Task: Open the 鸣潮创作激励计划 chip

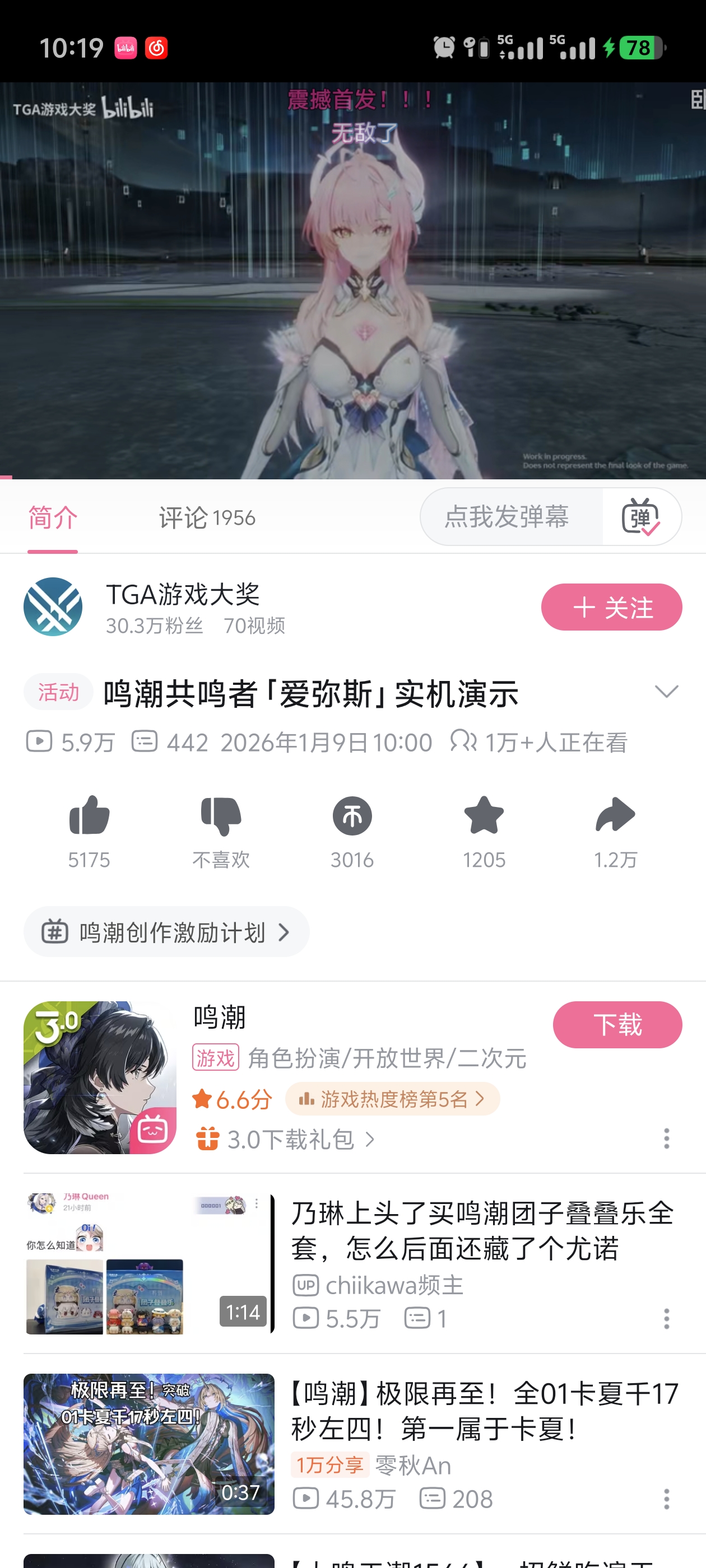Action: tap(166, 932)
